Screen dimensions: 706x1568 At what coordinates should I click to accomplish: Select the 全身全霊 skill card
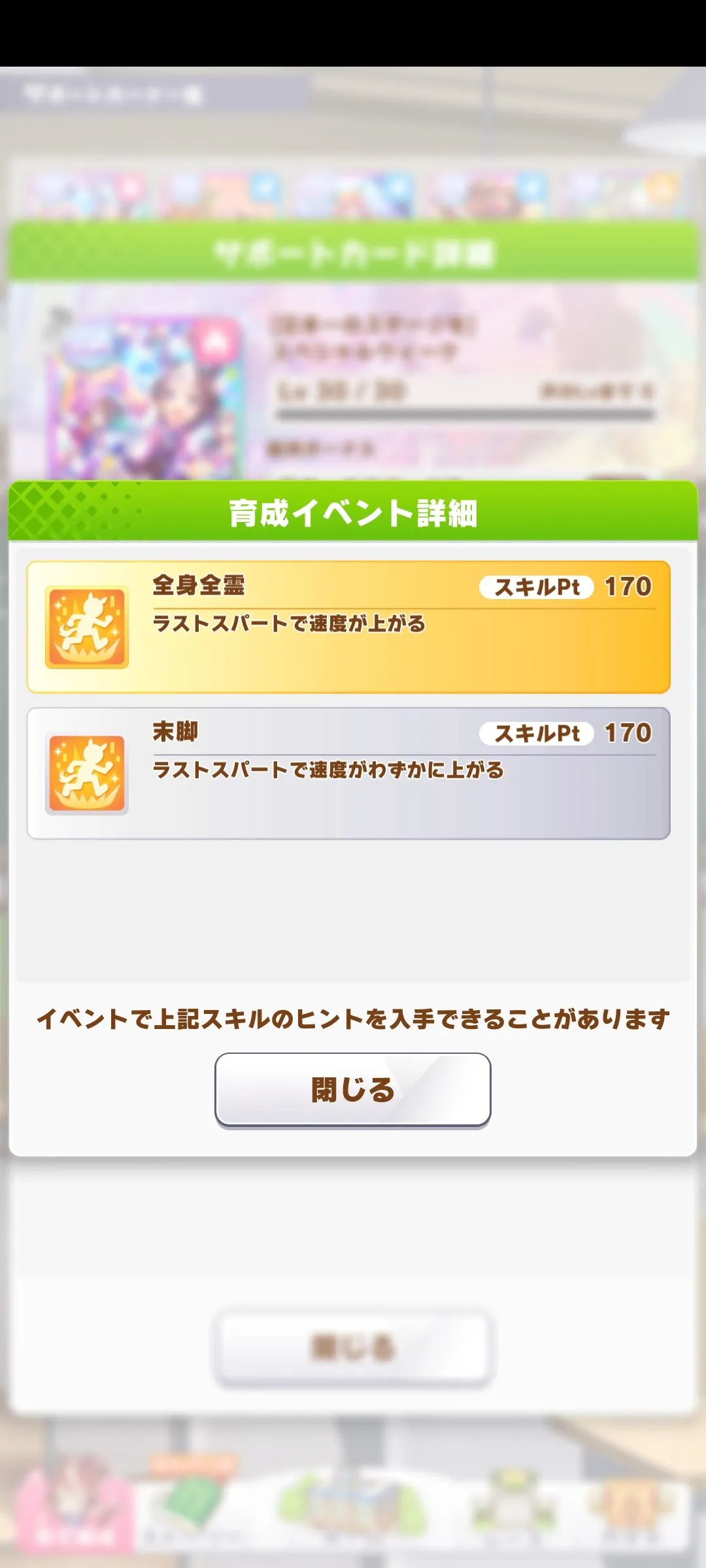click(348, 627)
